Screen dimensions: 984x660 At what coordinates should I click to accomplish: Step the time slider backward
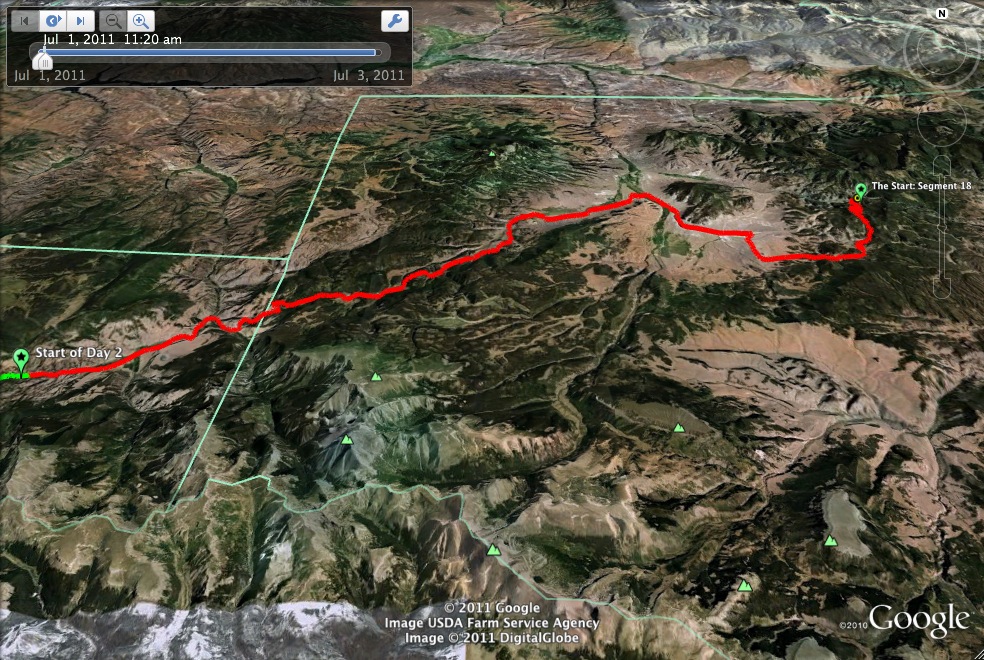[x=24, y=20]
